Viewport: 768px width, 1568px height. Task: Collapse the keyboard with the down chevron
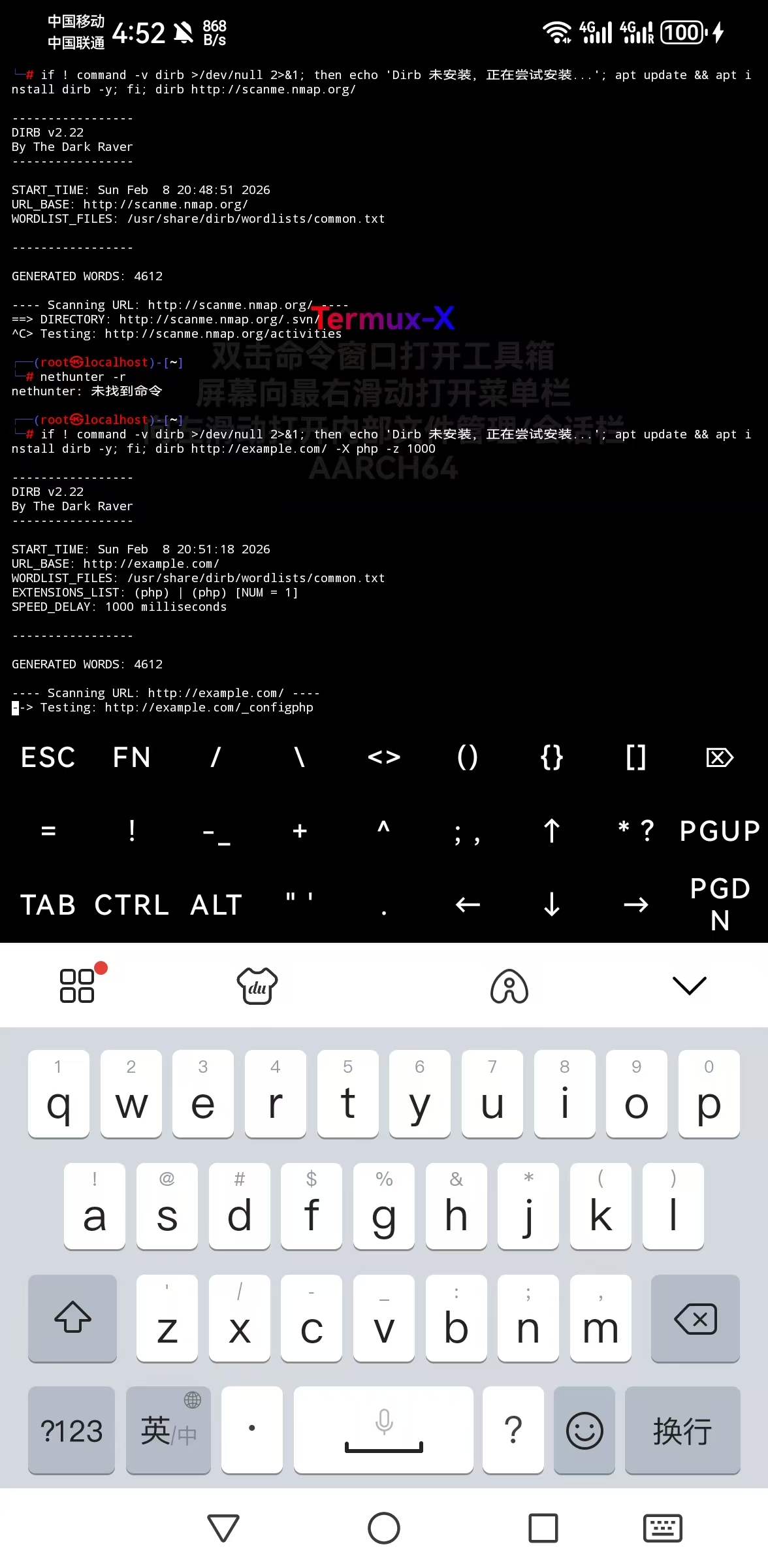point(690,985)
